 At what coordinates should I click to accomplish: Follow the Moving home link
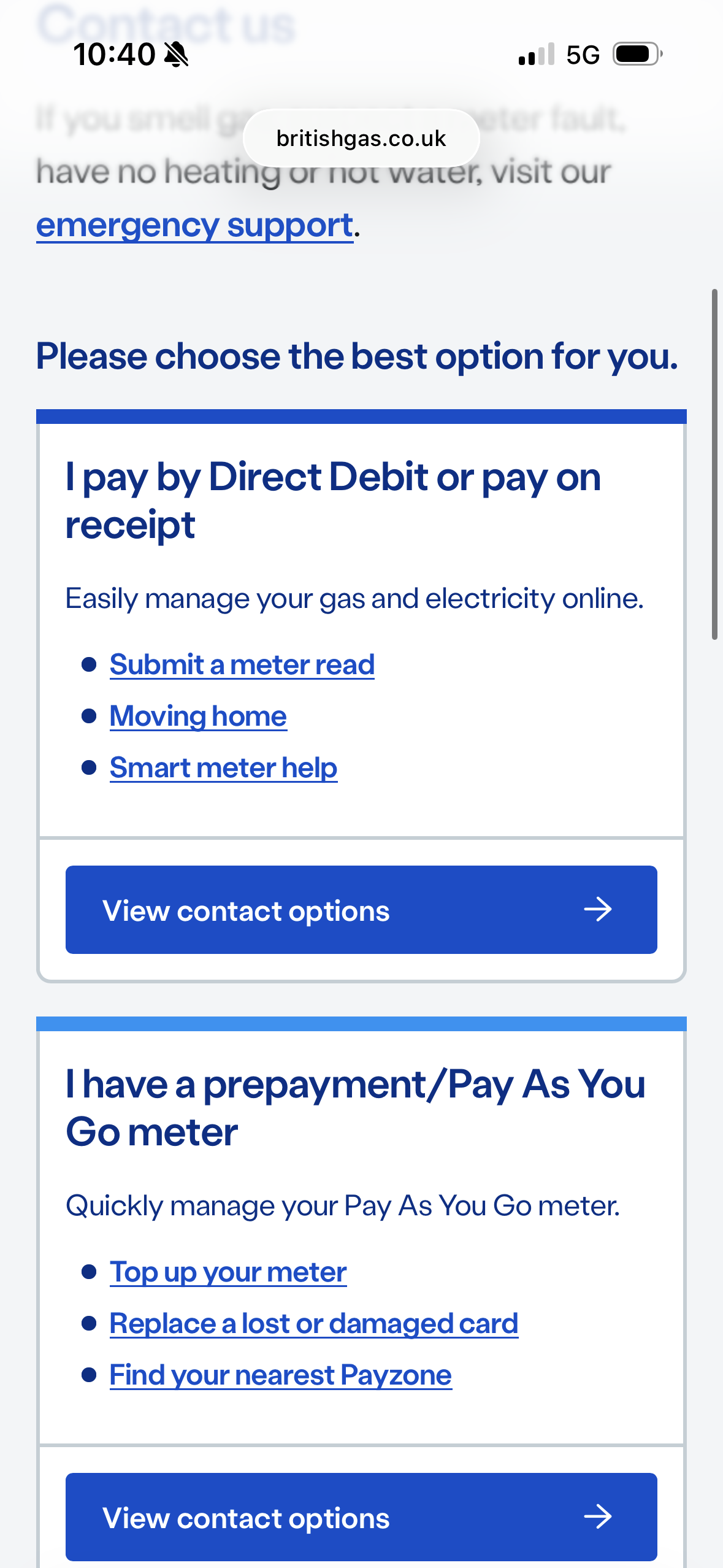point(198,716)
